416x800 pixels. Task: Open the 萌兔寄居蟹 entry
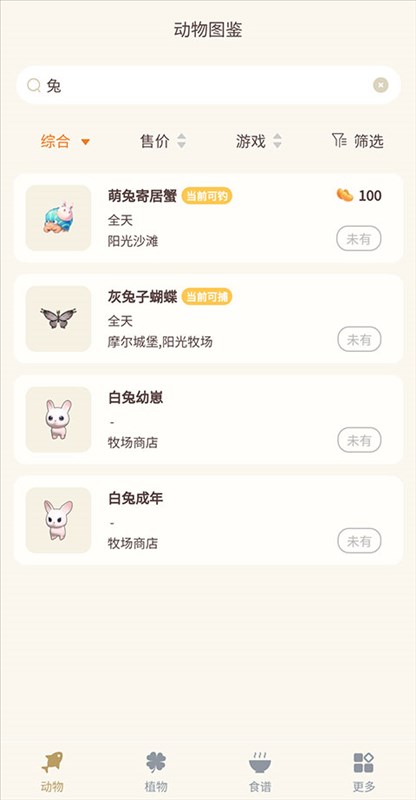pos(208,218)
